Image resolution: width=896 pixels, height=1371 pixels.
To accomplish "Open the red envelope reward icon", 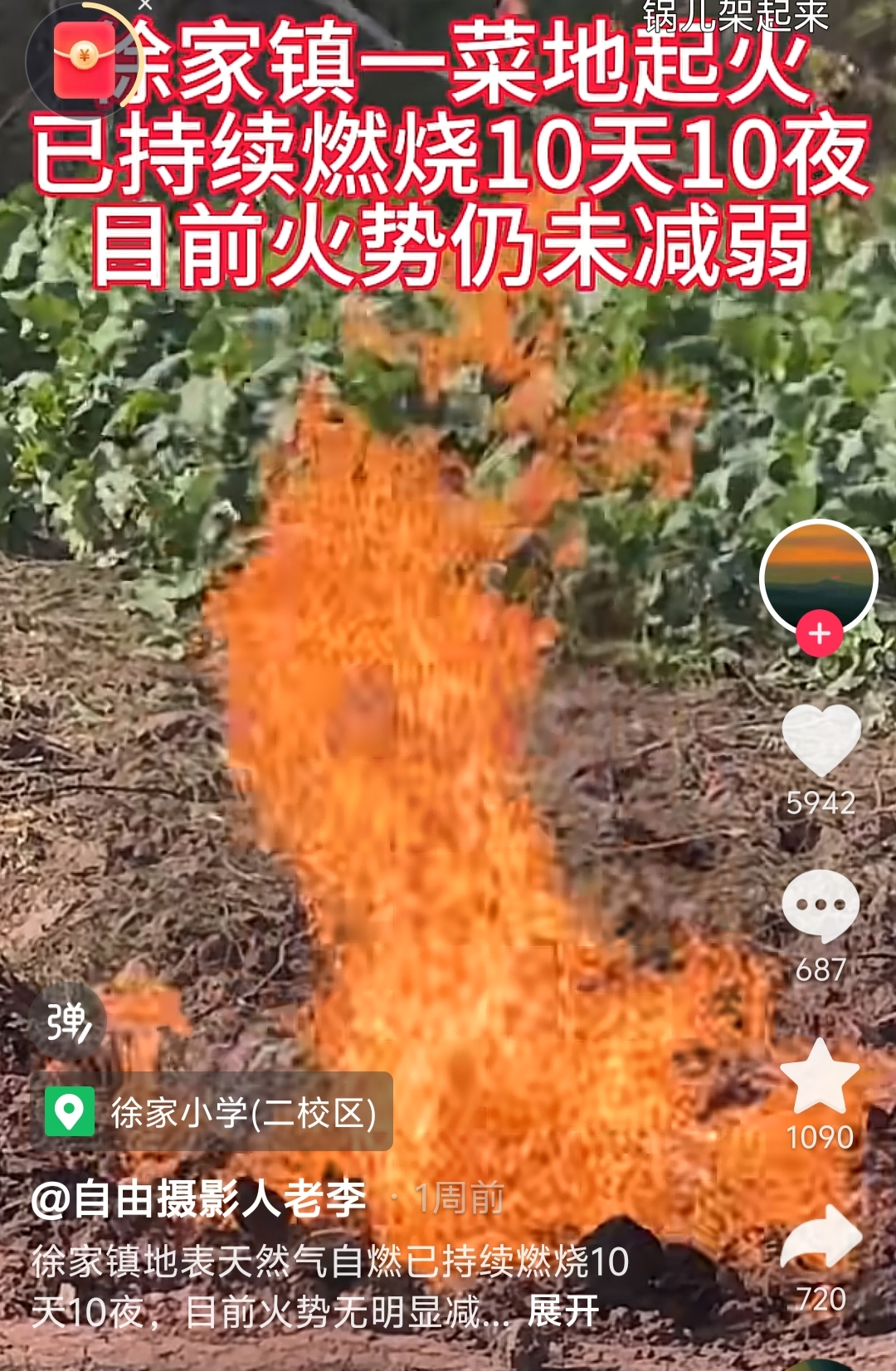I will pos(84,60).
